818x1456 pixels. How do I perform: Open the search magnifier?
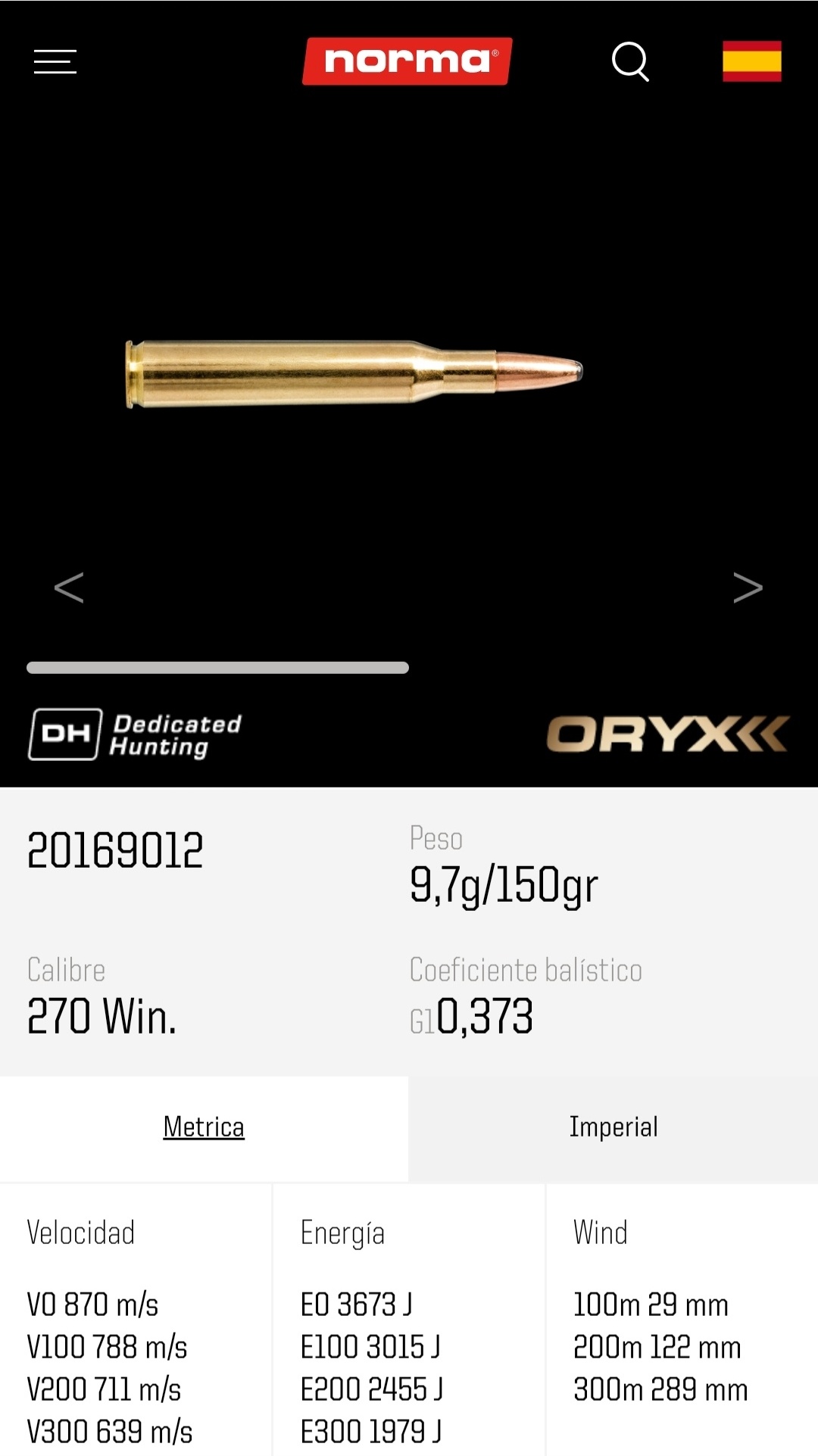click(x=630, y=61)
